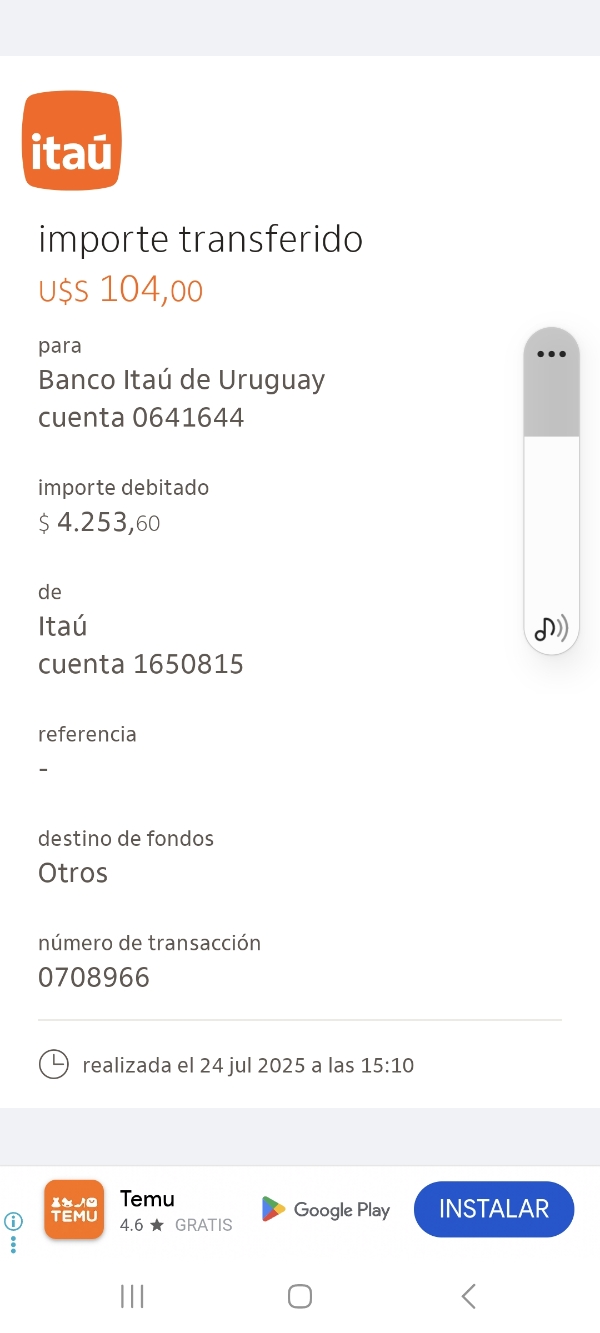Mute media with the music note icon
This screenshot has height=1333, width=600.
pos(551,628)
